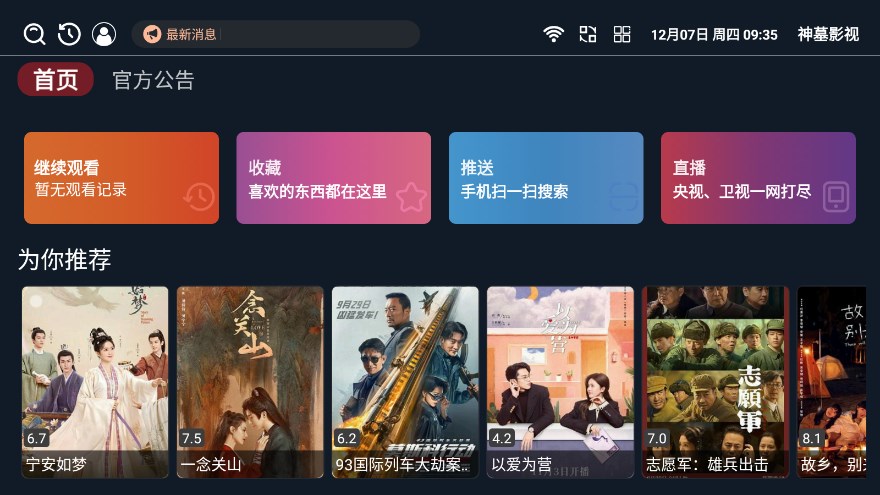The image size is (880, 495).
Task: Open 93国际列车大劫案 movie
Action: point(405,381)
